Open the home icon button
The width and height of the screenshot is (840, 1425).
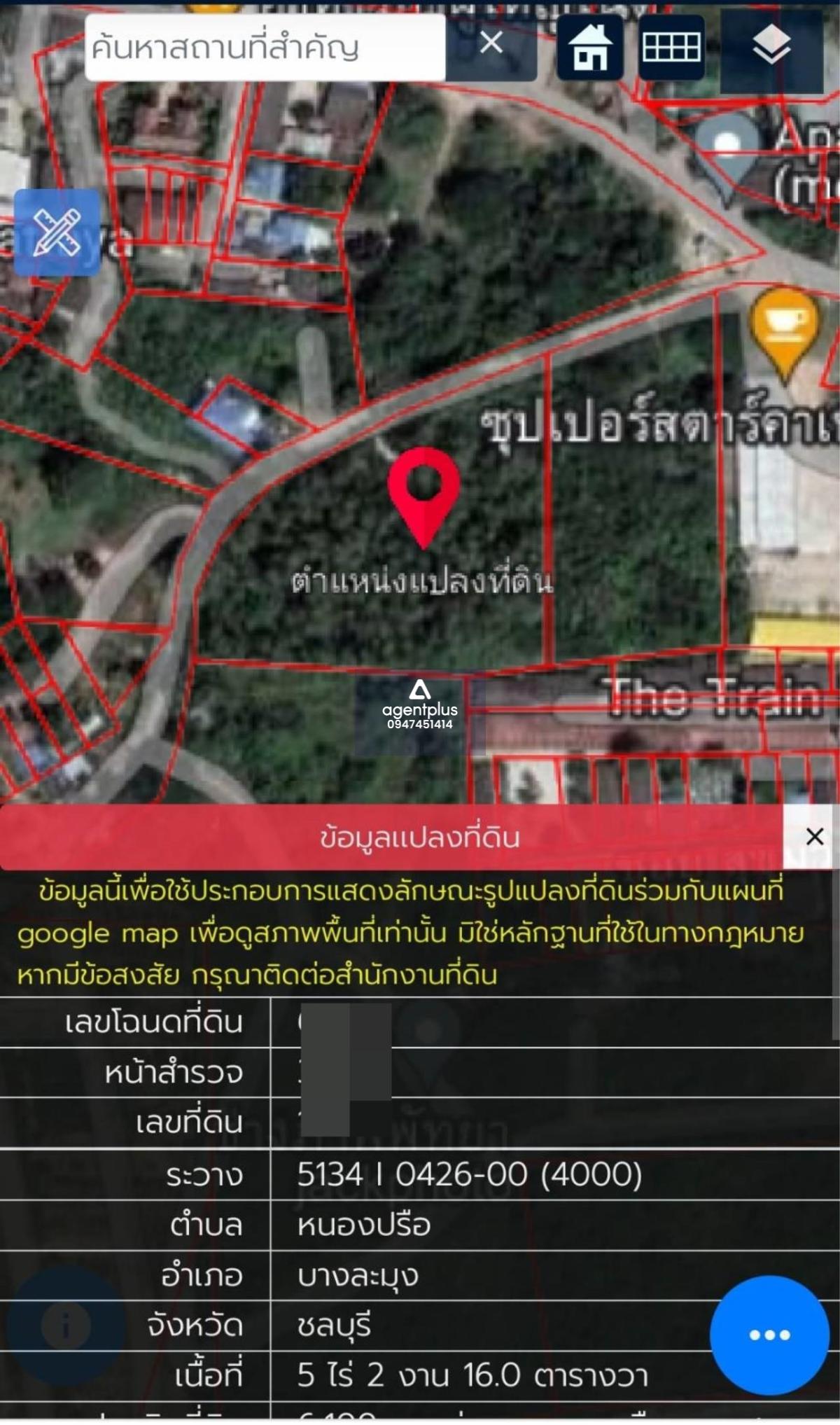[590, 47]
